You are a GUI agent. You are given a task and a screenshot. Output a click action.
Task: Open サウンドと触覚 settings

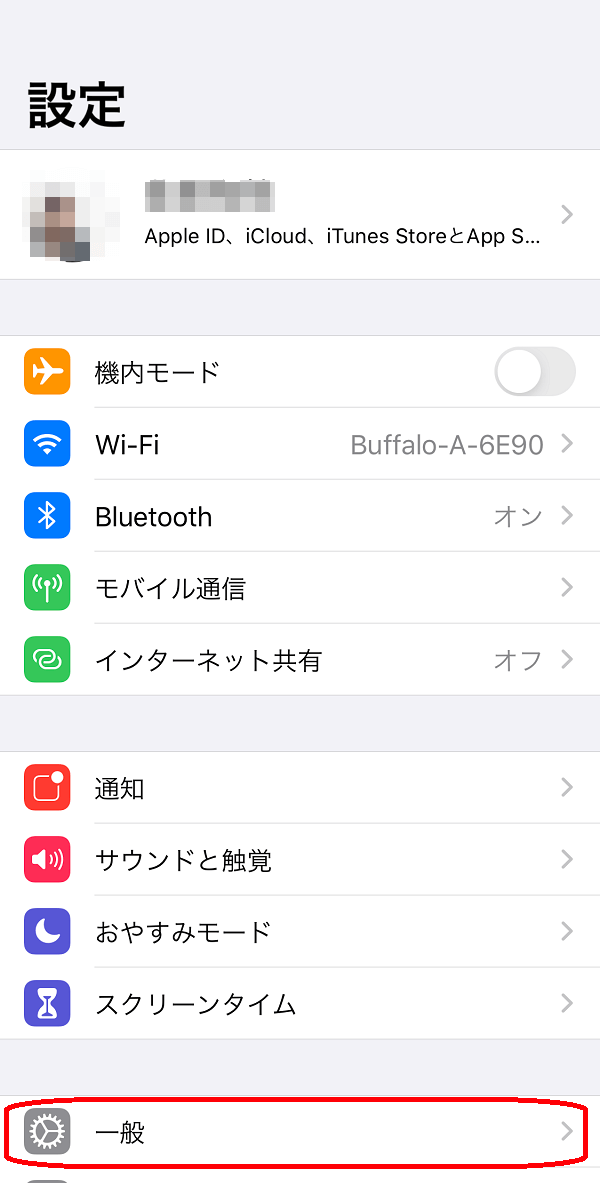pyautogui.click(x=300, y=859)
